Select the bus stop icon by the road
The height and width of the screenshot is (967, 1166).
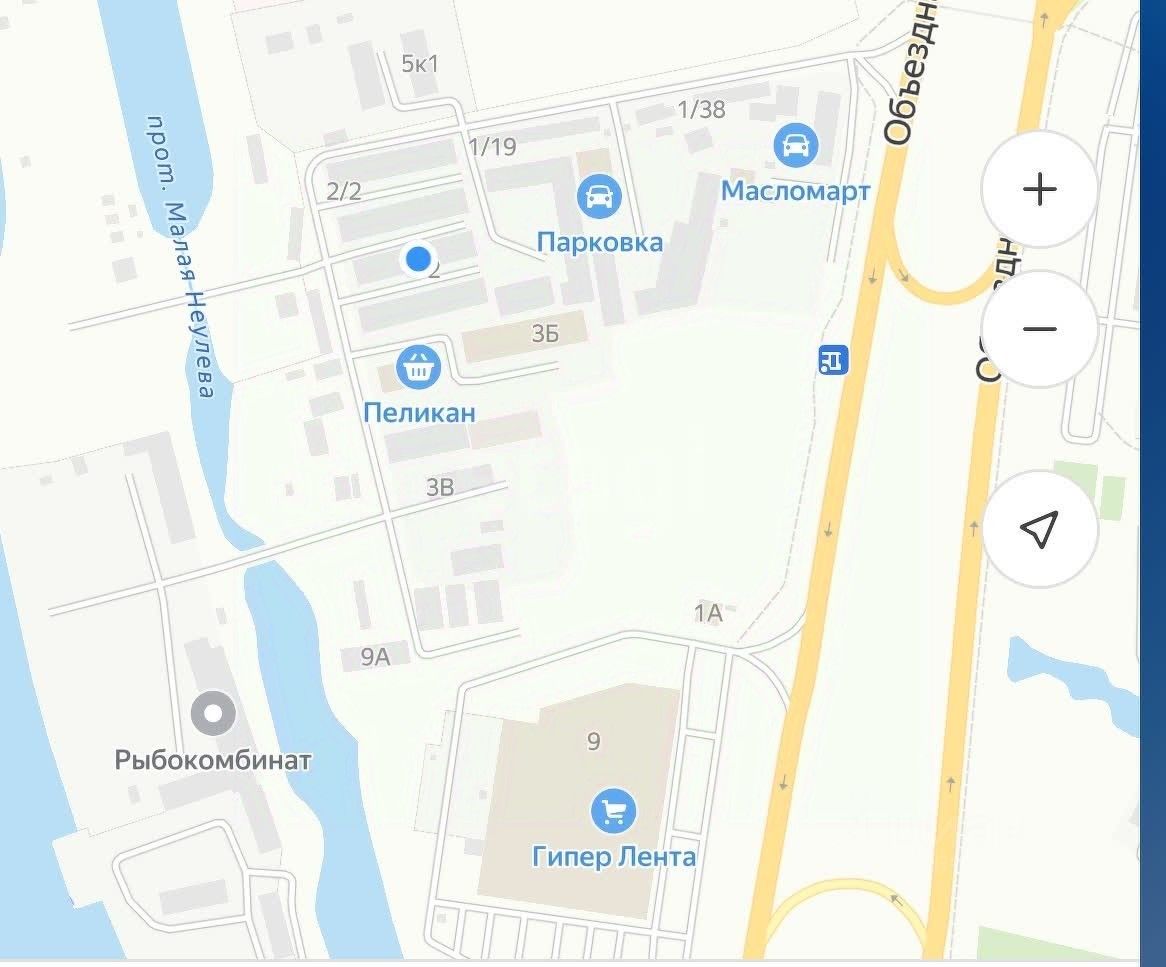(x=832, y=360)
